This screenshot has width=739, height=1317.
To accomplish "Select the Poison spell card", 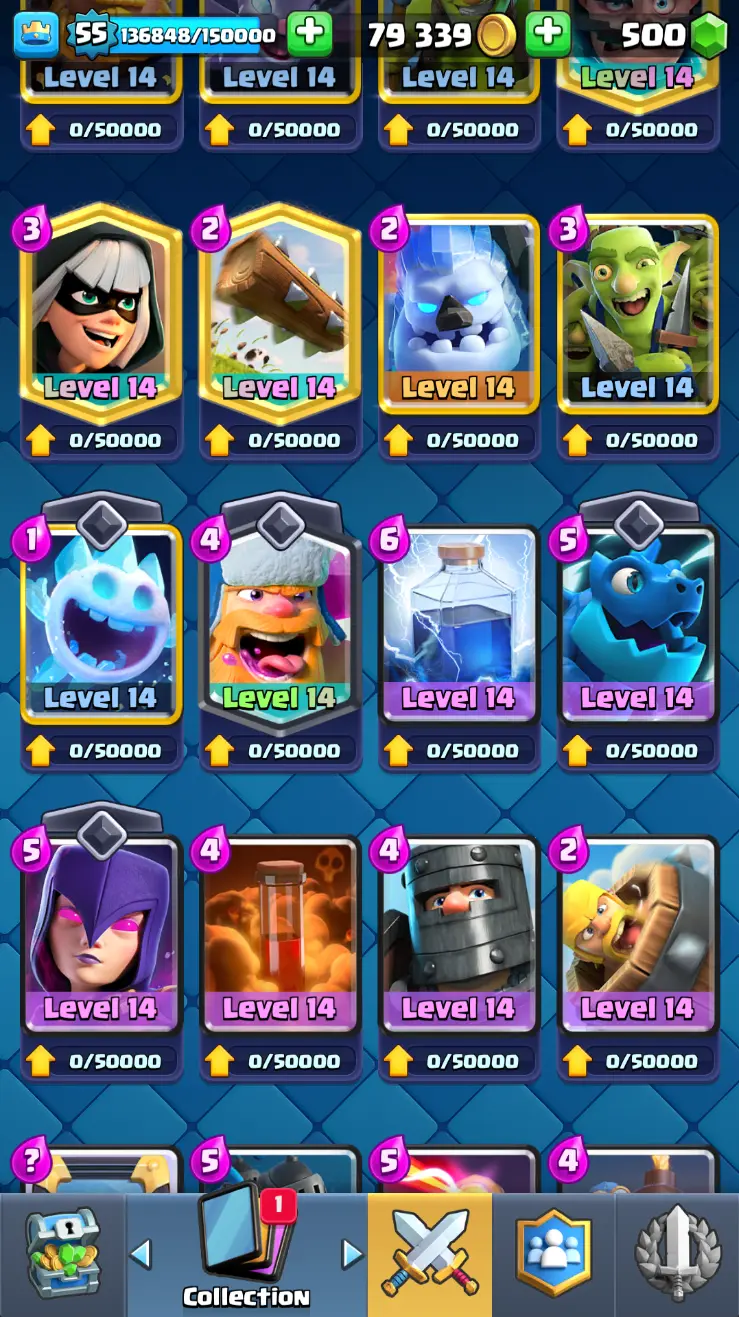I will coord(280,932).
